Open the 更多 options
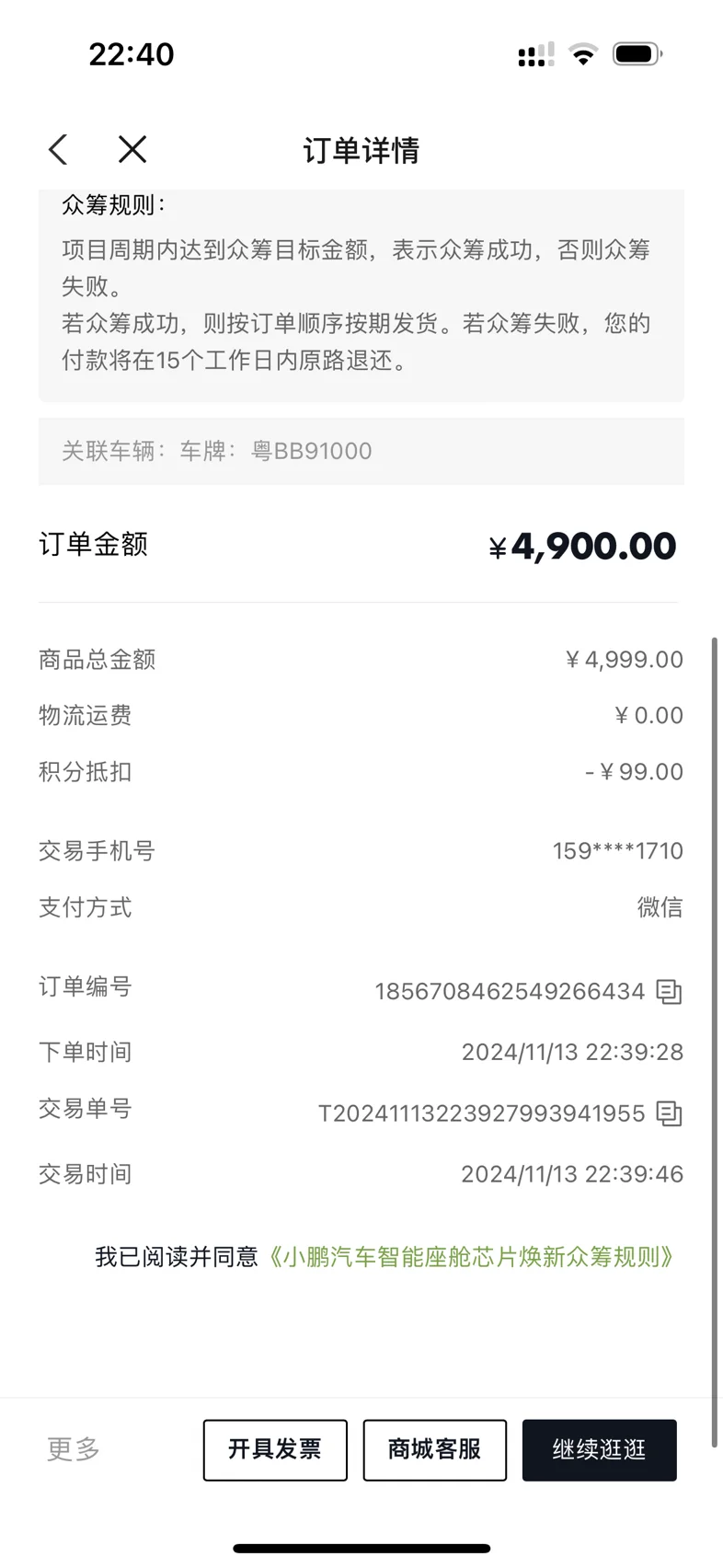The height and width of the screenshot is (1568, 723). click(x=73, y=1449)
